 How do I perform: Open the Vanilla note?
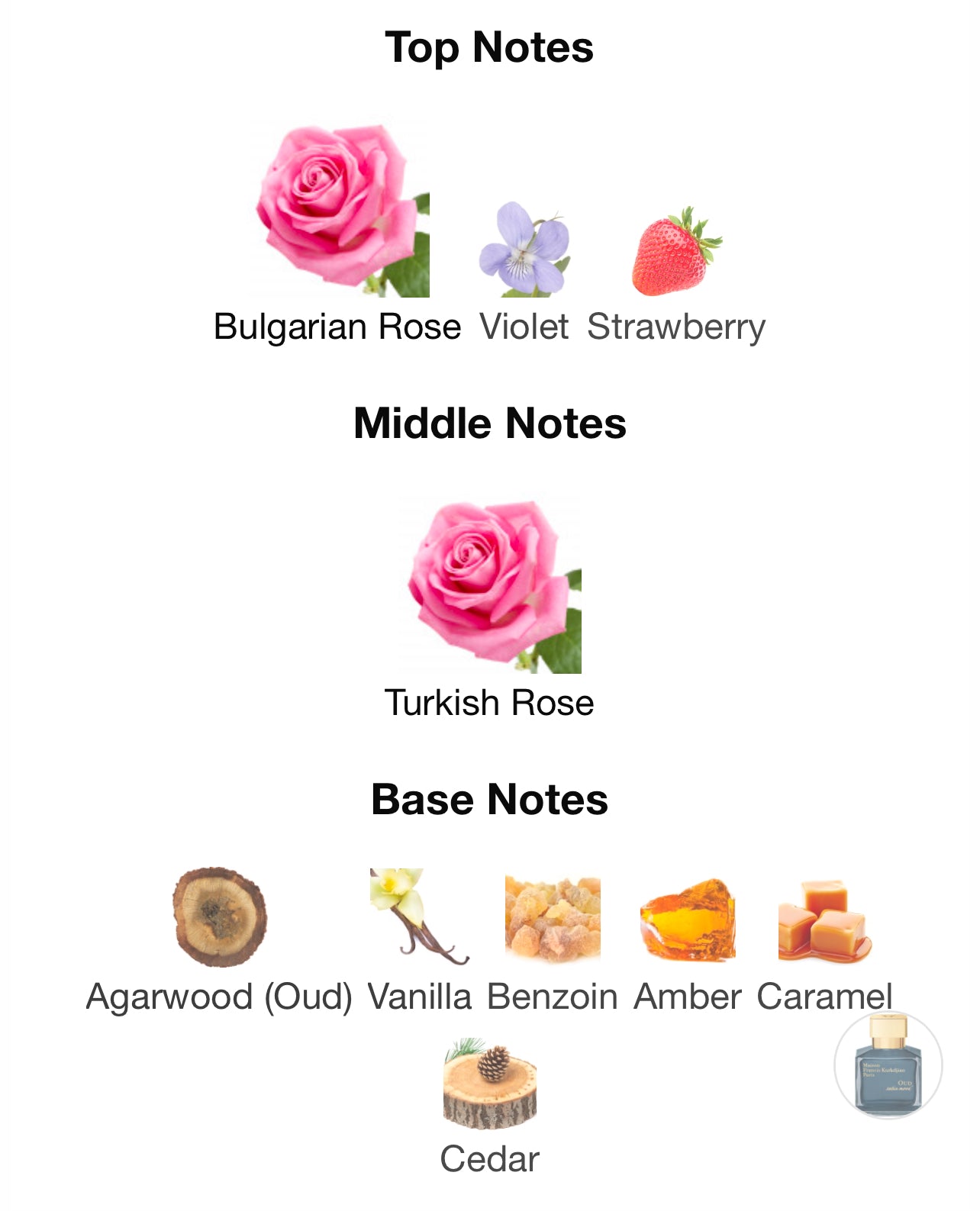click(x=418, y=917)
